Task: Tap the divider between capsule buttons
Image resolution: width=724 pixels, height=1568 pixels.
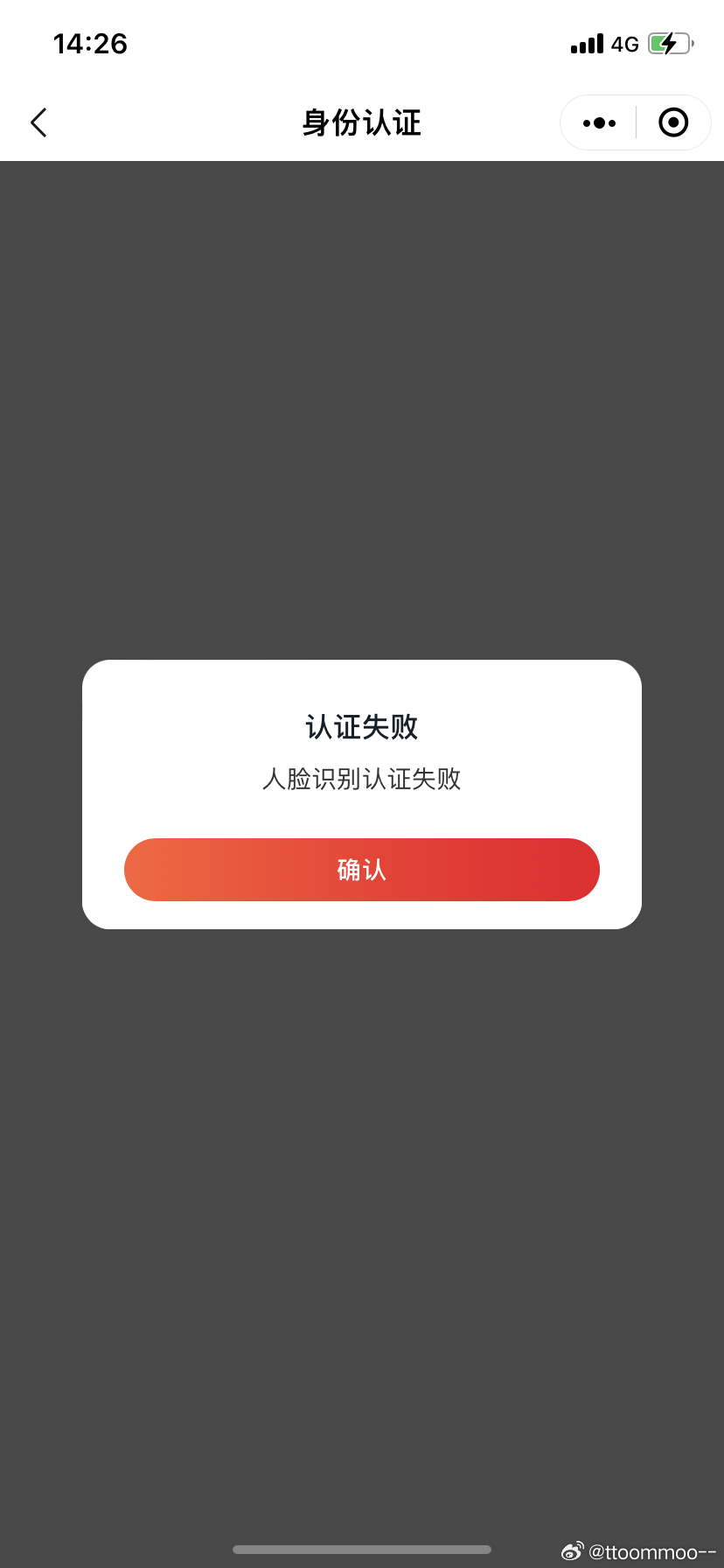Action: pos(636,122)
